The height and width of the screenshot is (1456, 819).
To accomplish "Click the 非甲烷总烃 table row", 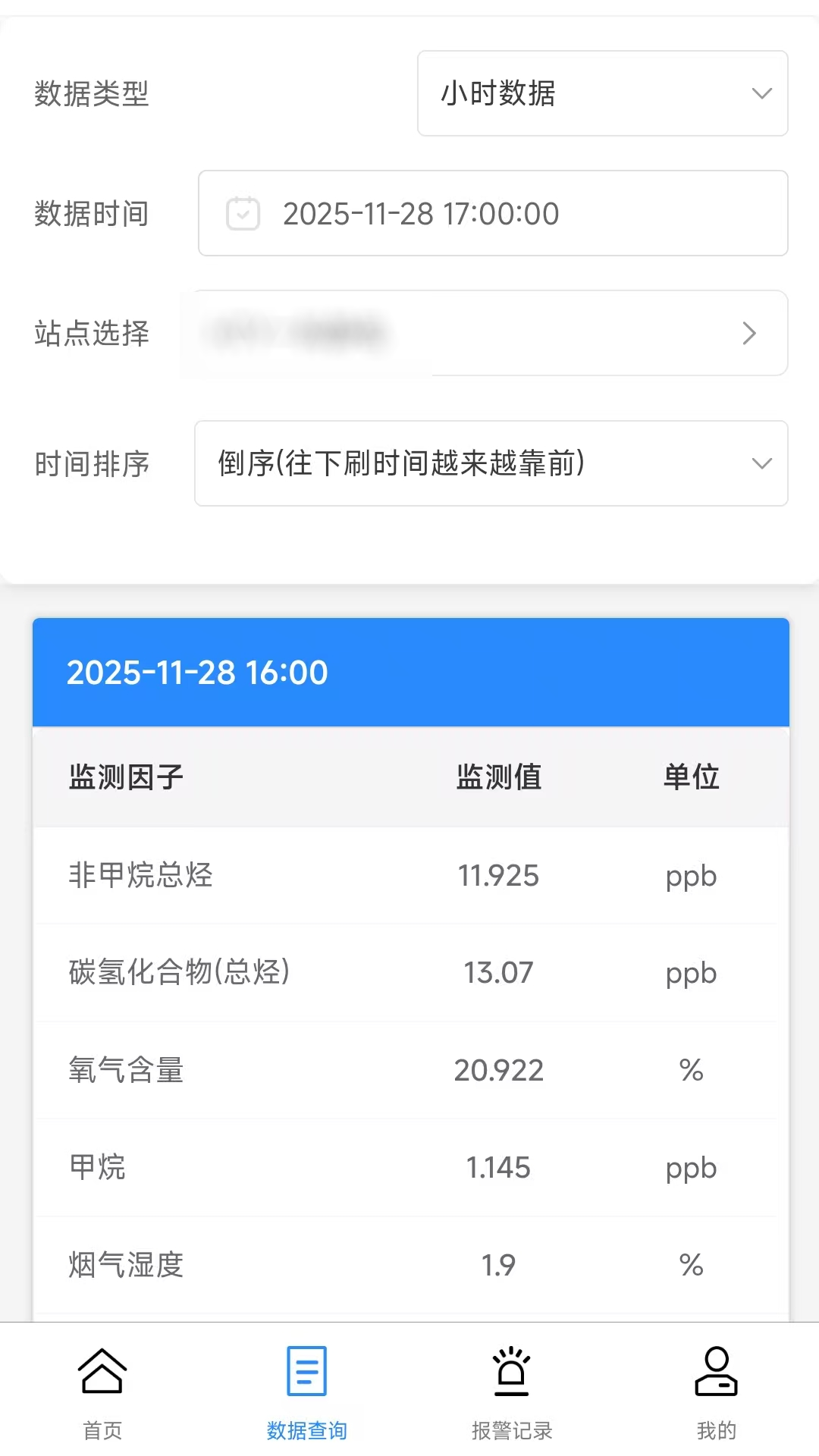I will [409, 876].
